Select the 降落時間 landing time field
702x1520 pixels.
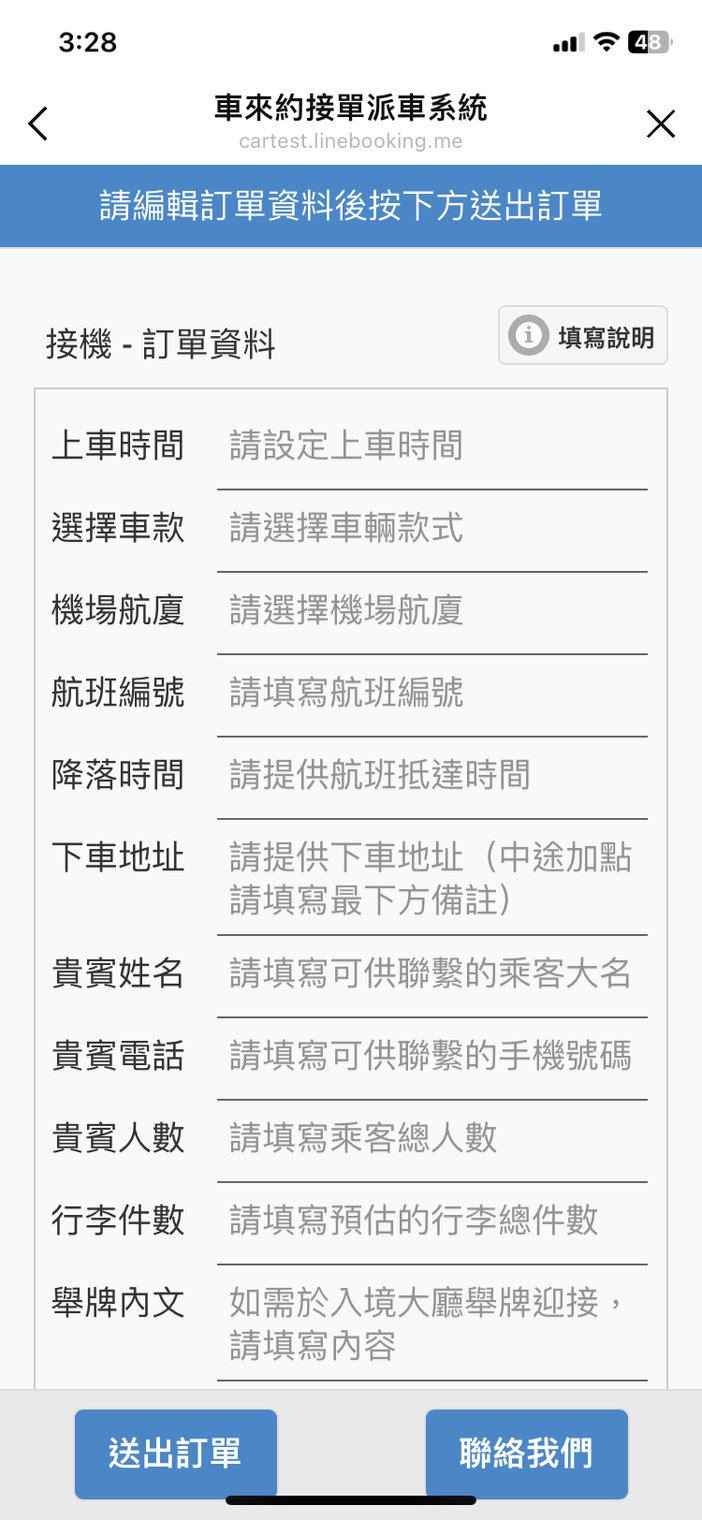432,776
